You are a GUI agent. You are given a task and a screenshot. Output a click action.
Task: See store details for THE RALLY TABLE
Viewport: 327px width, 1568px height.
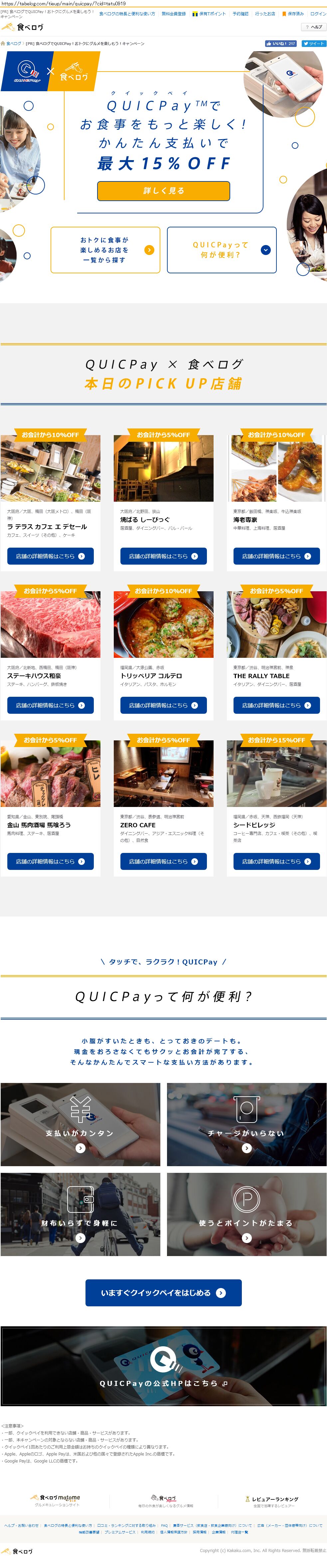[x=276, y=705]
